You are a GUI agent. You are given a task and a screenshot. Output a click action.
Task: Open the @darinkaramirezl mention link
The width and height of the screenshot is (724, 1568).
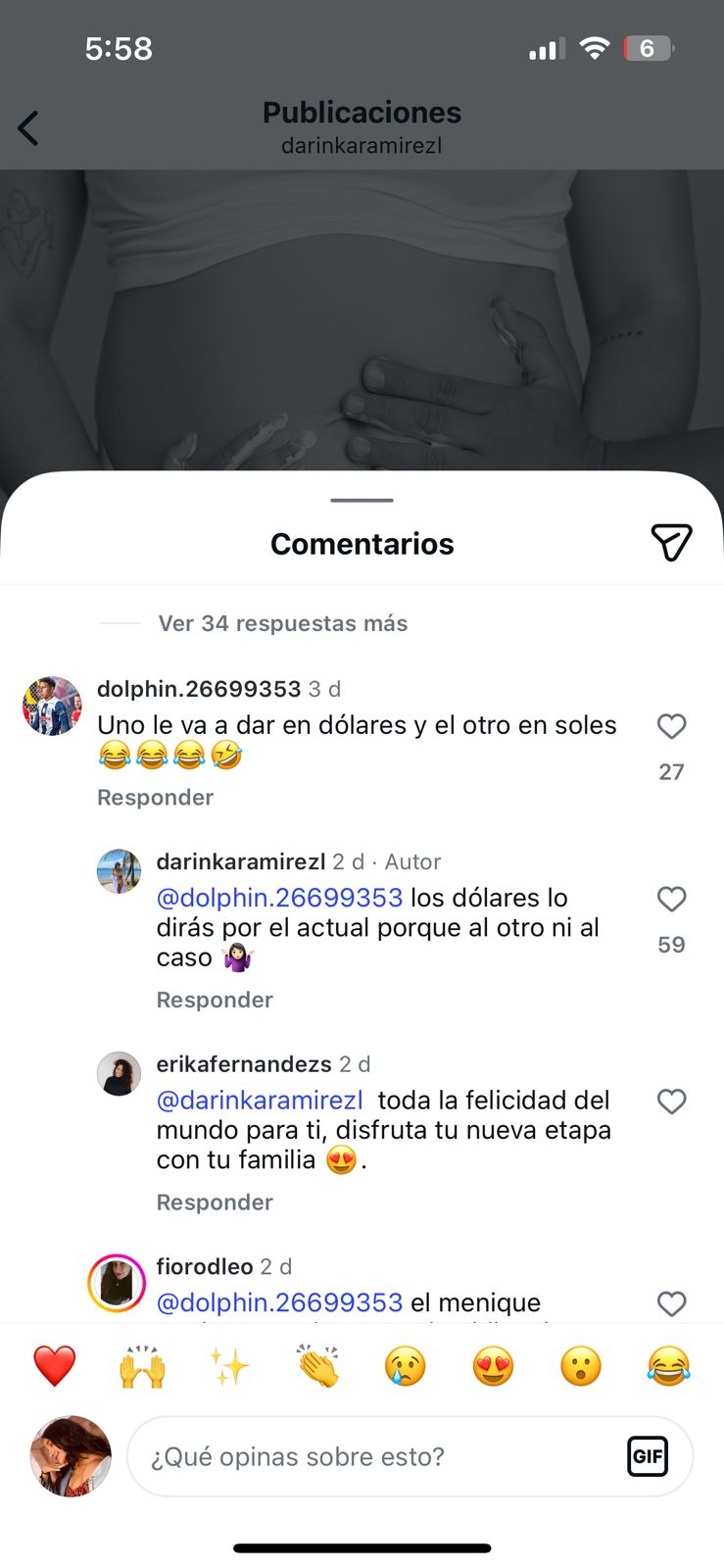click(259, 1100)
